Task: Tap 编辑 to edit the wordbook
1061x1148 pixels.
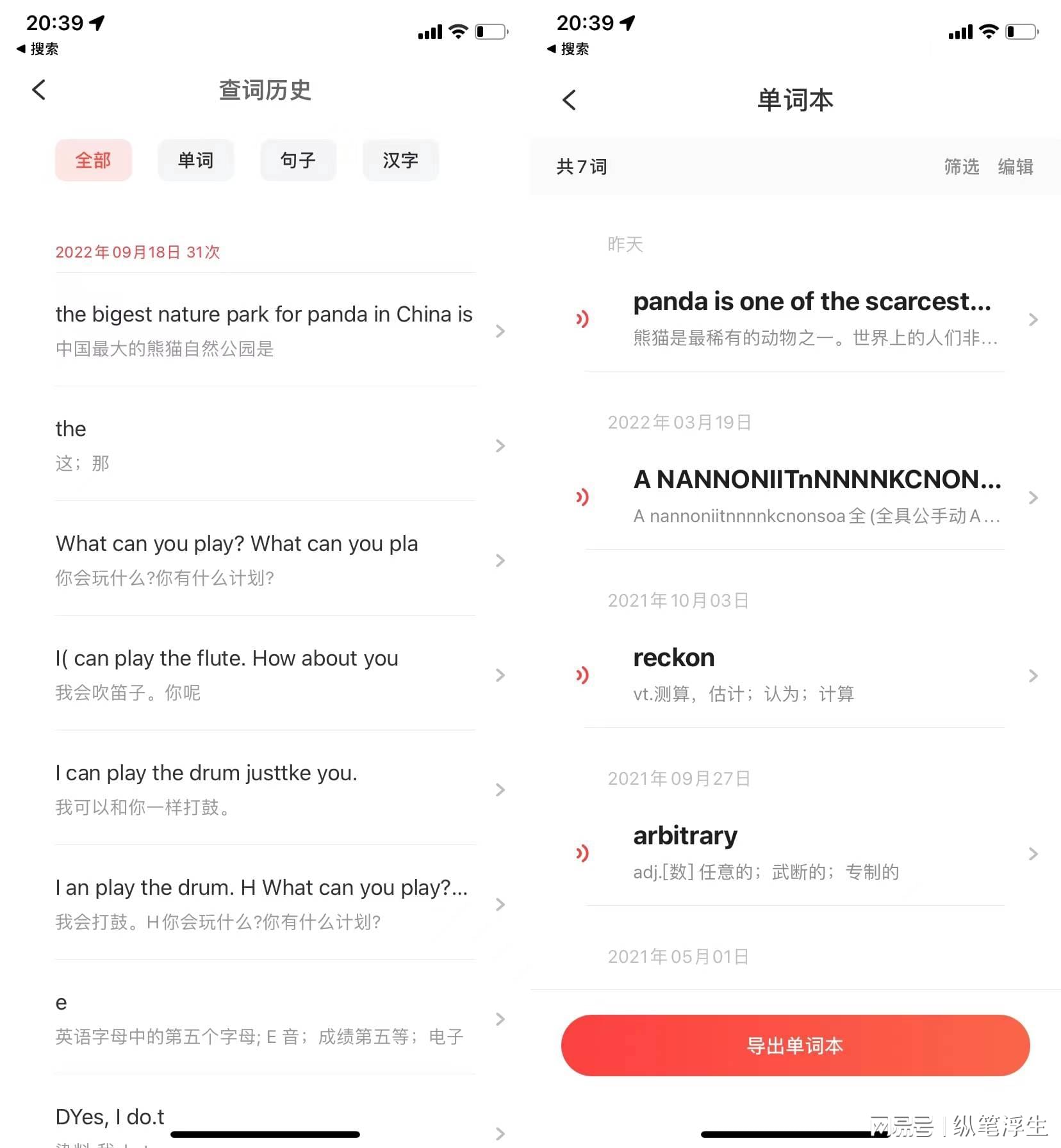Action: click(x=1016, y=167)
